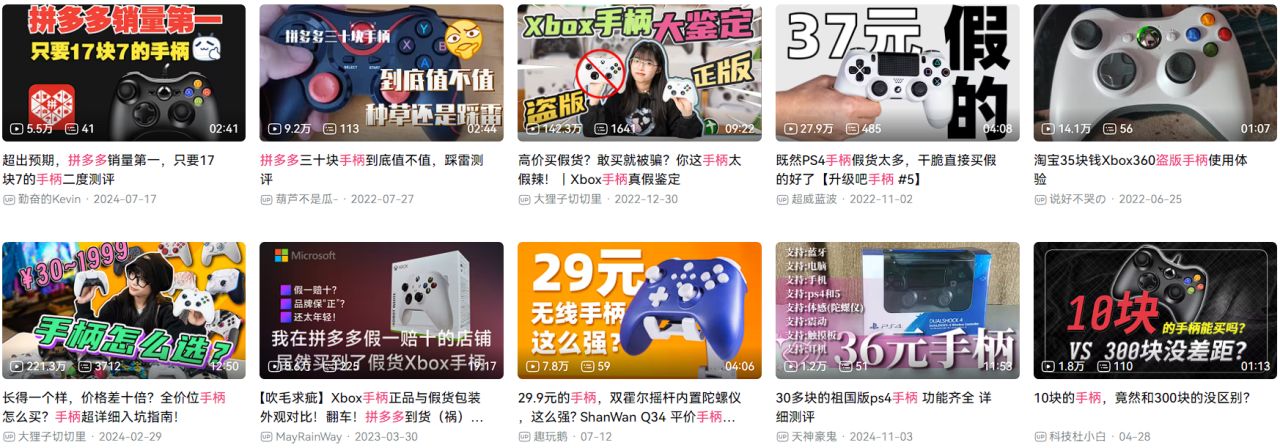Watch the 29元 ShanWan Q34 wireless controller video
Image resolution: width=1280 pixels, height=448 pixels.
(x=639, y=310)
